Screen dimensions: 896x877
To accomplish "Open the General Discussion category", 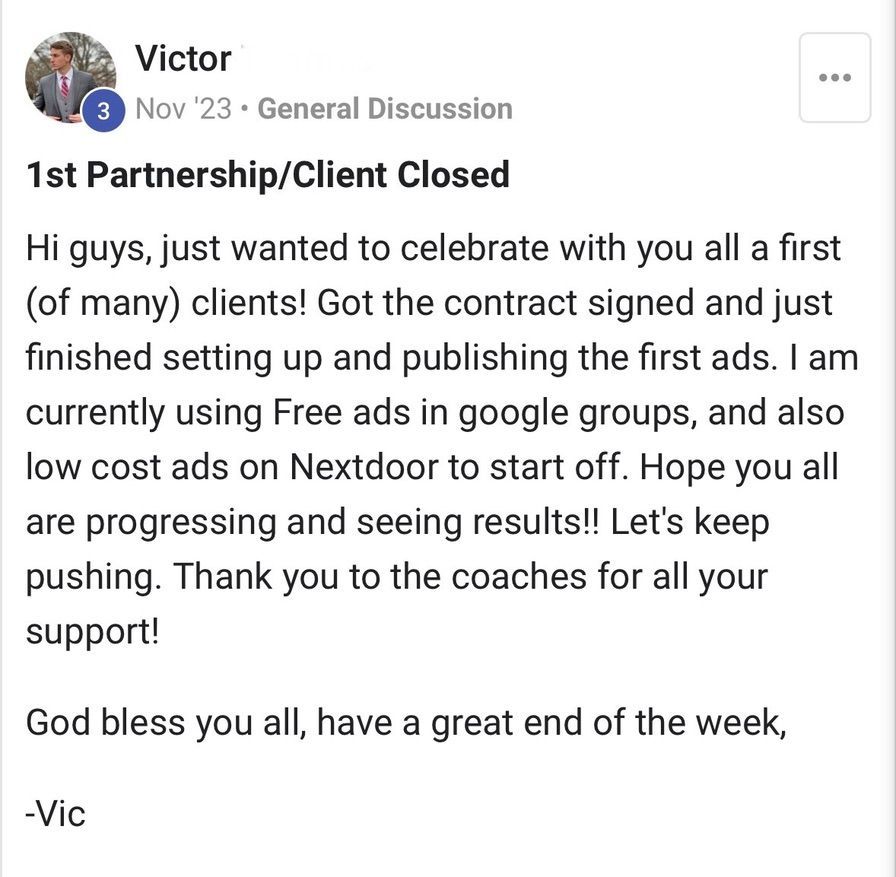I will (385, 108).
